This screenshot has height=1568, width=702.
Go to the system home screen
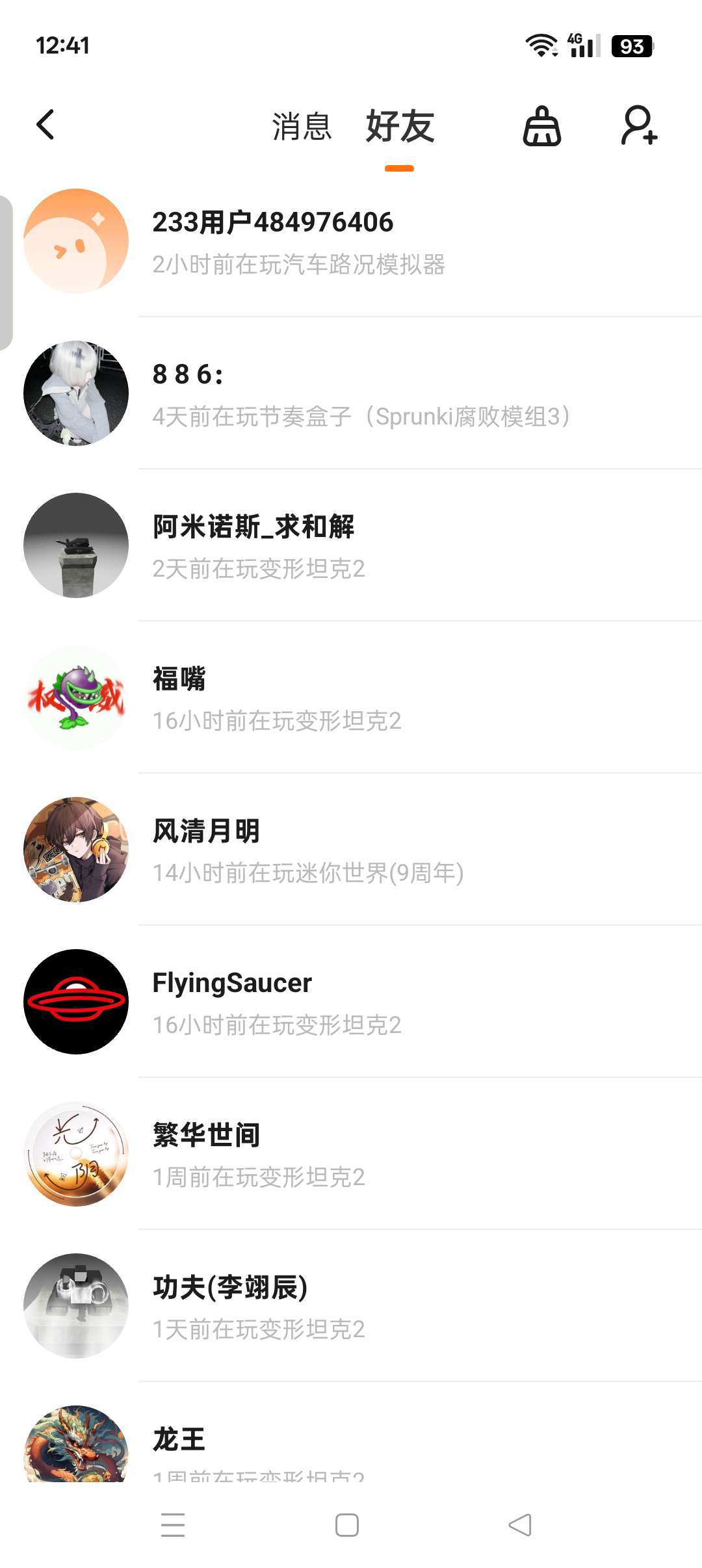[347, 1525]
